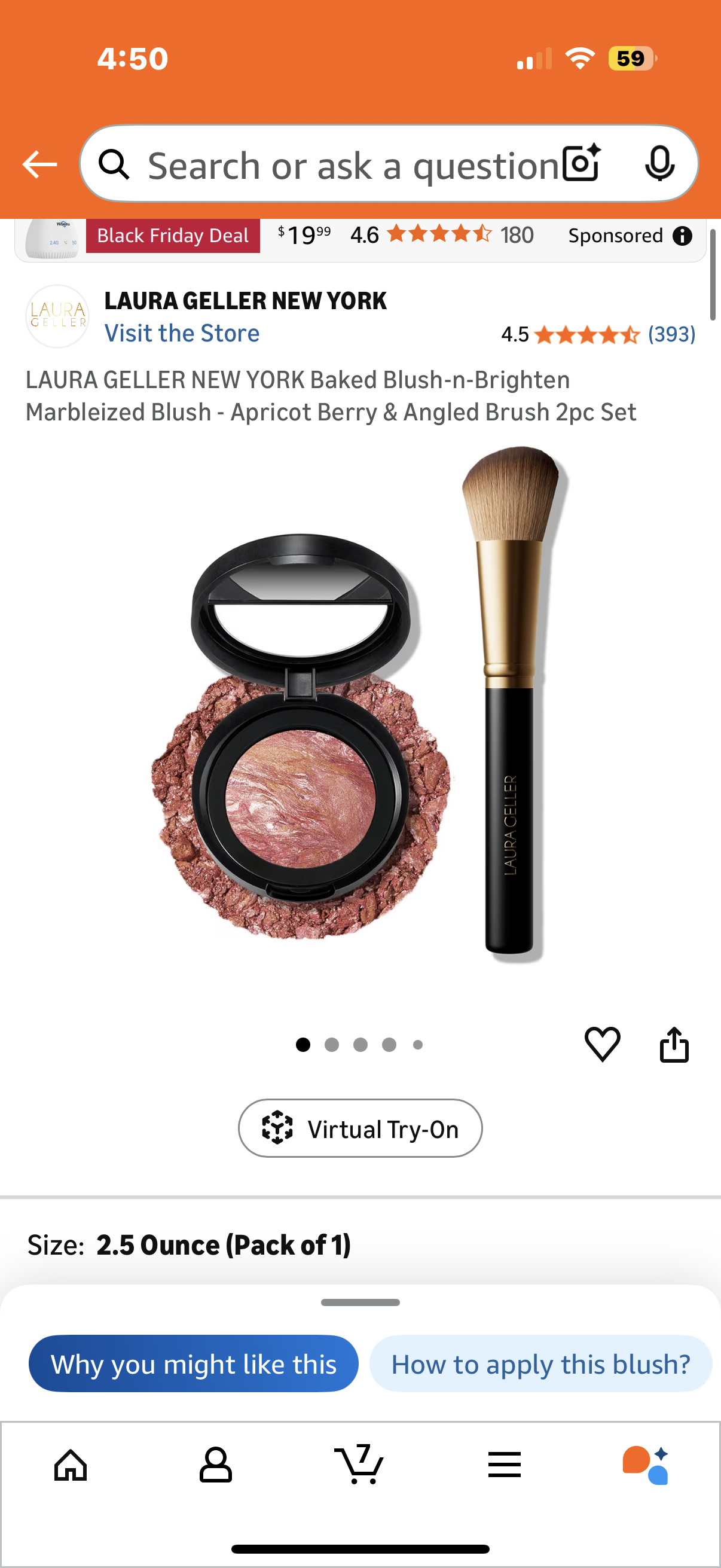Select the first carousel dot indicator
Image resolution: width=721 pixels, height=1568 pixels.
coord(303,1045)
